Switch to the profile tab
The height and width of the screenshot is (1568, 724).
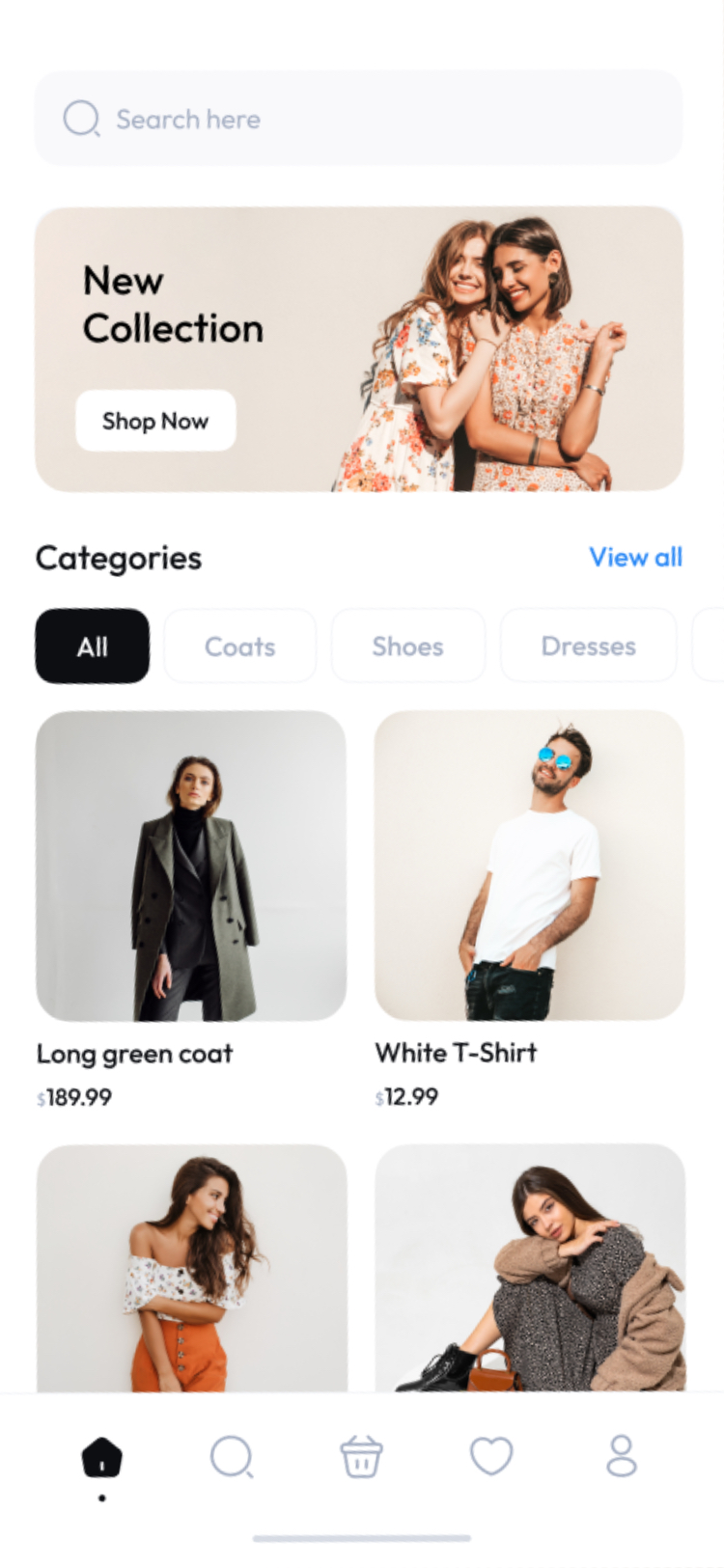[621, 1457]
